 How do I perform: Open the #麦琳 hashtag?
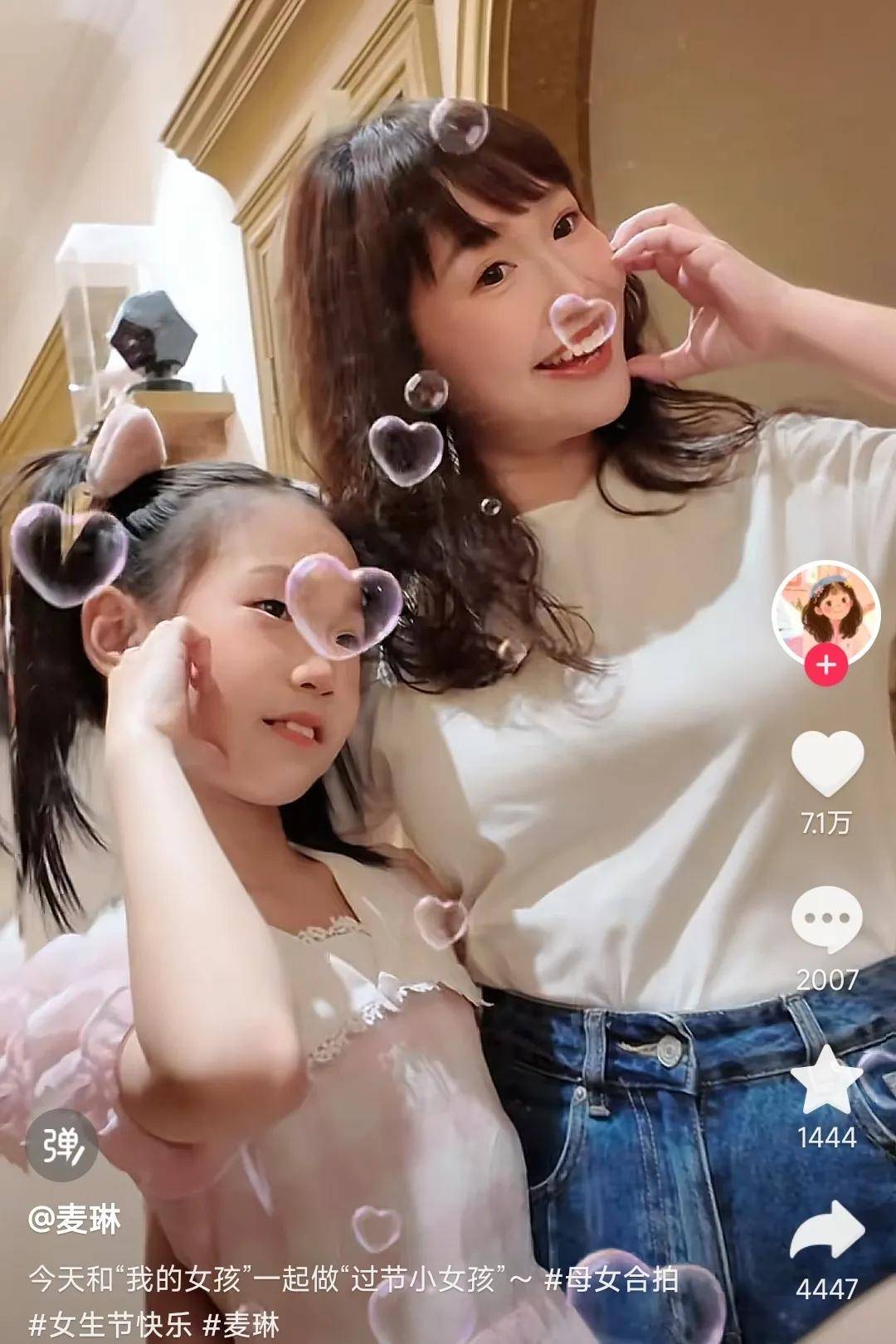point(242,1322)
